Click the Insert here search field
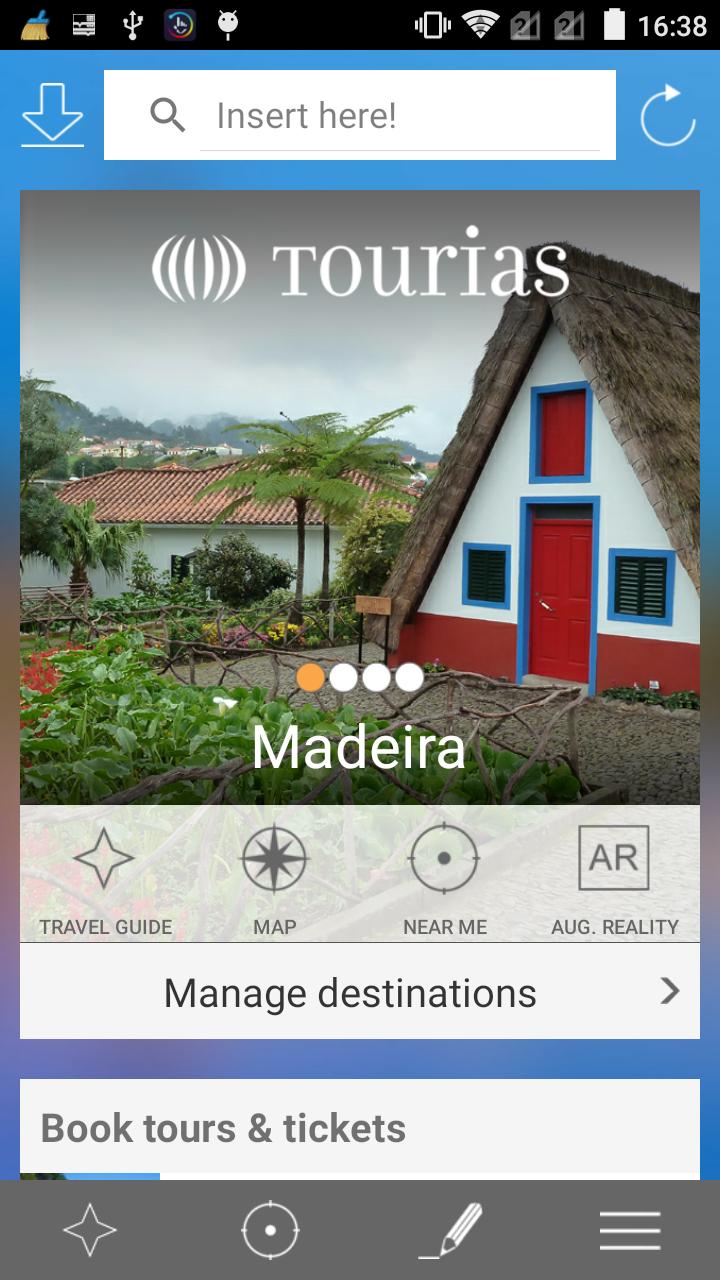Viewport: 720px width, 1280px height. (400, 114)
